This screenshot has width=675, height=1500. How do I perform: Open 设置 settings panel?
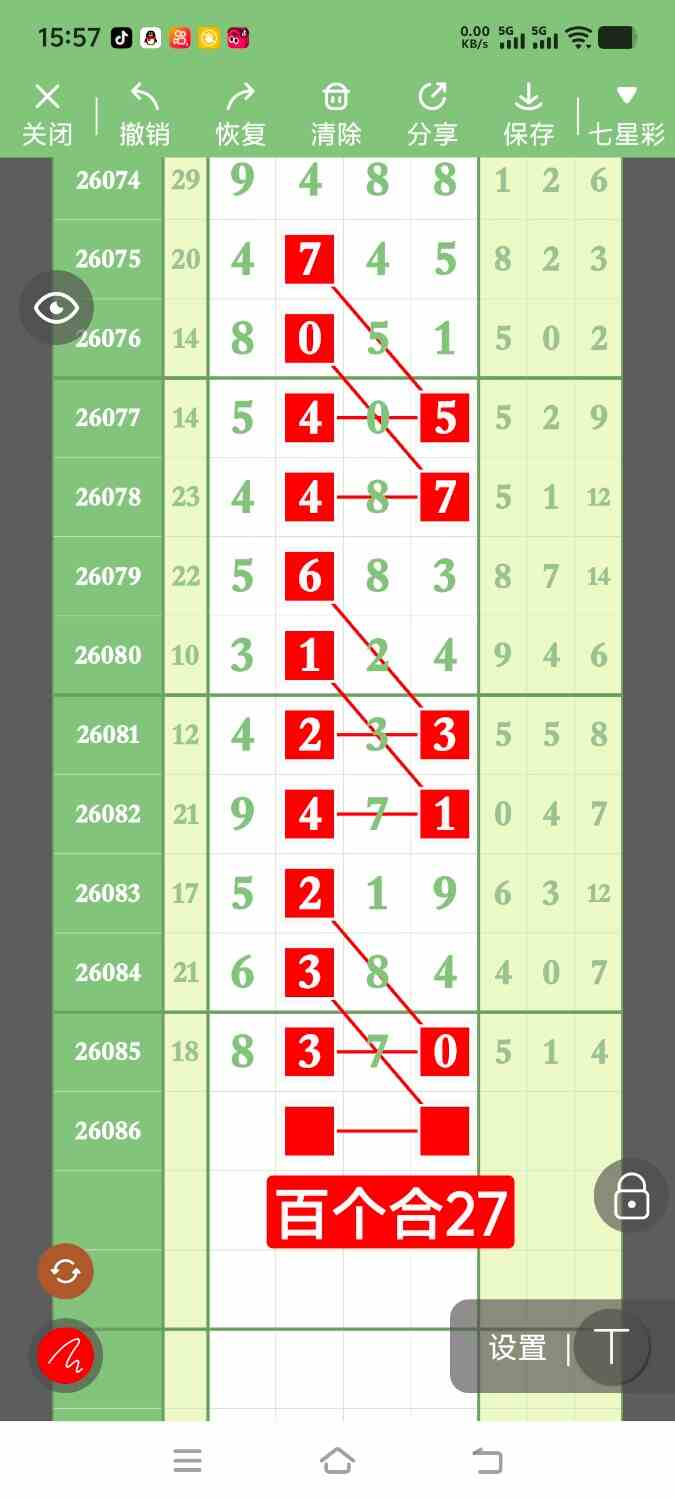point(517,1348)
